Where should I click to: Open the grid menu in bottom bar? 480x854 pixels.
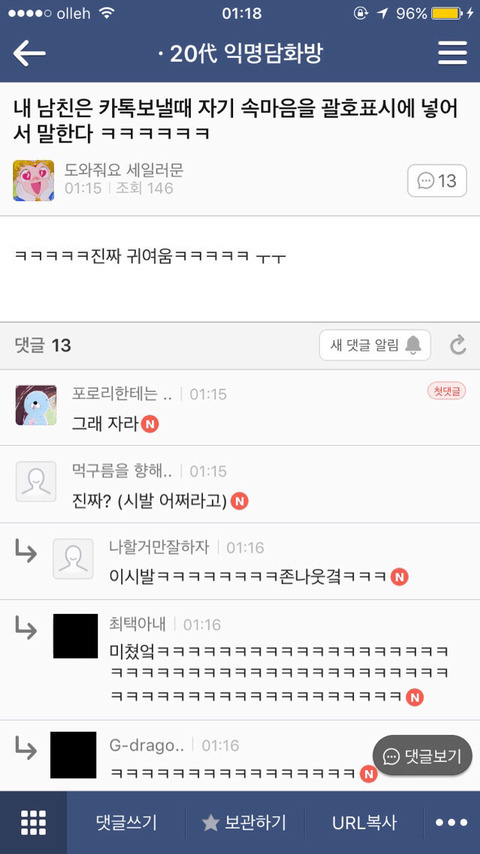point(33,822)
